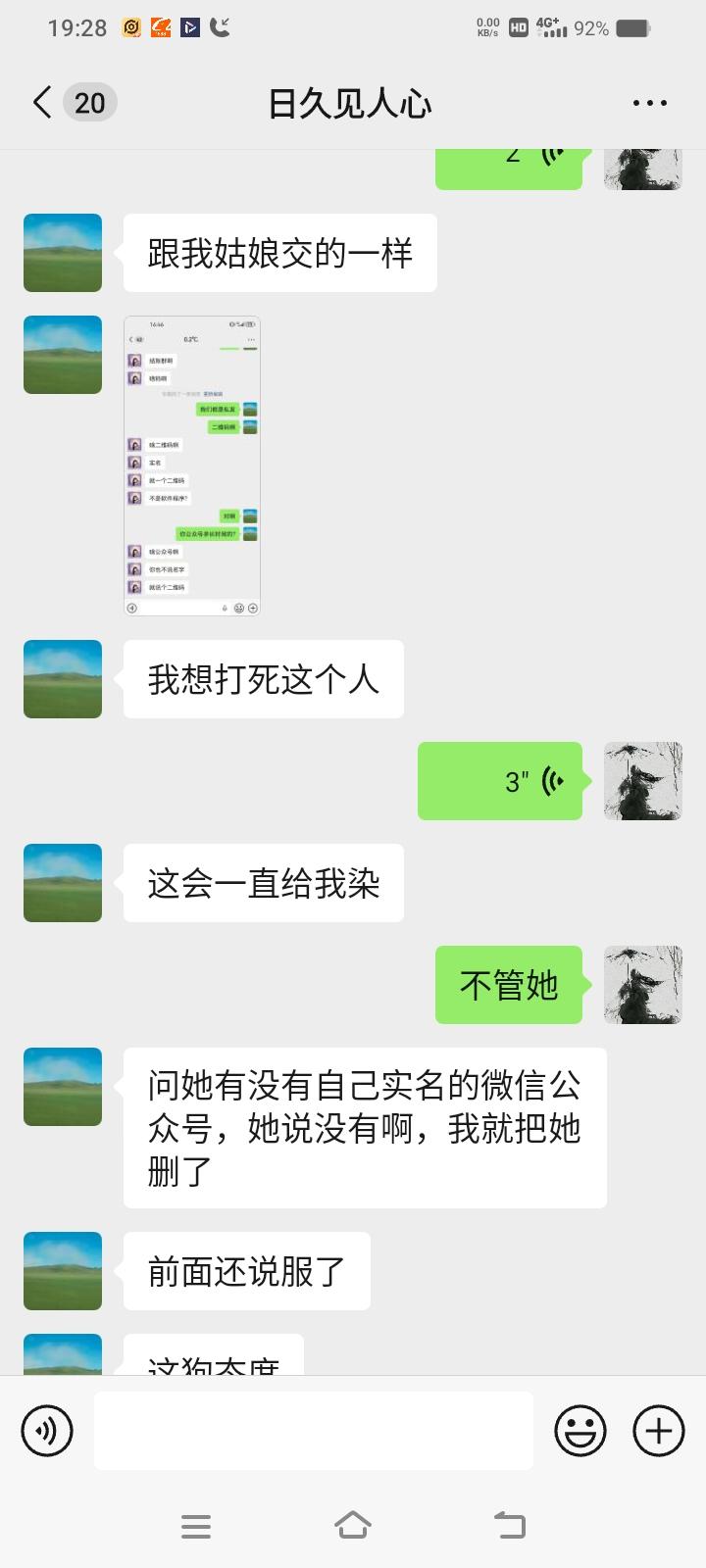Play the 3-second voice message
This screenshot has width=706, height=1568.
pyautogui.click(x=500, y=781)
